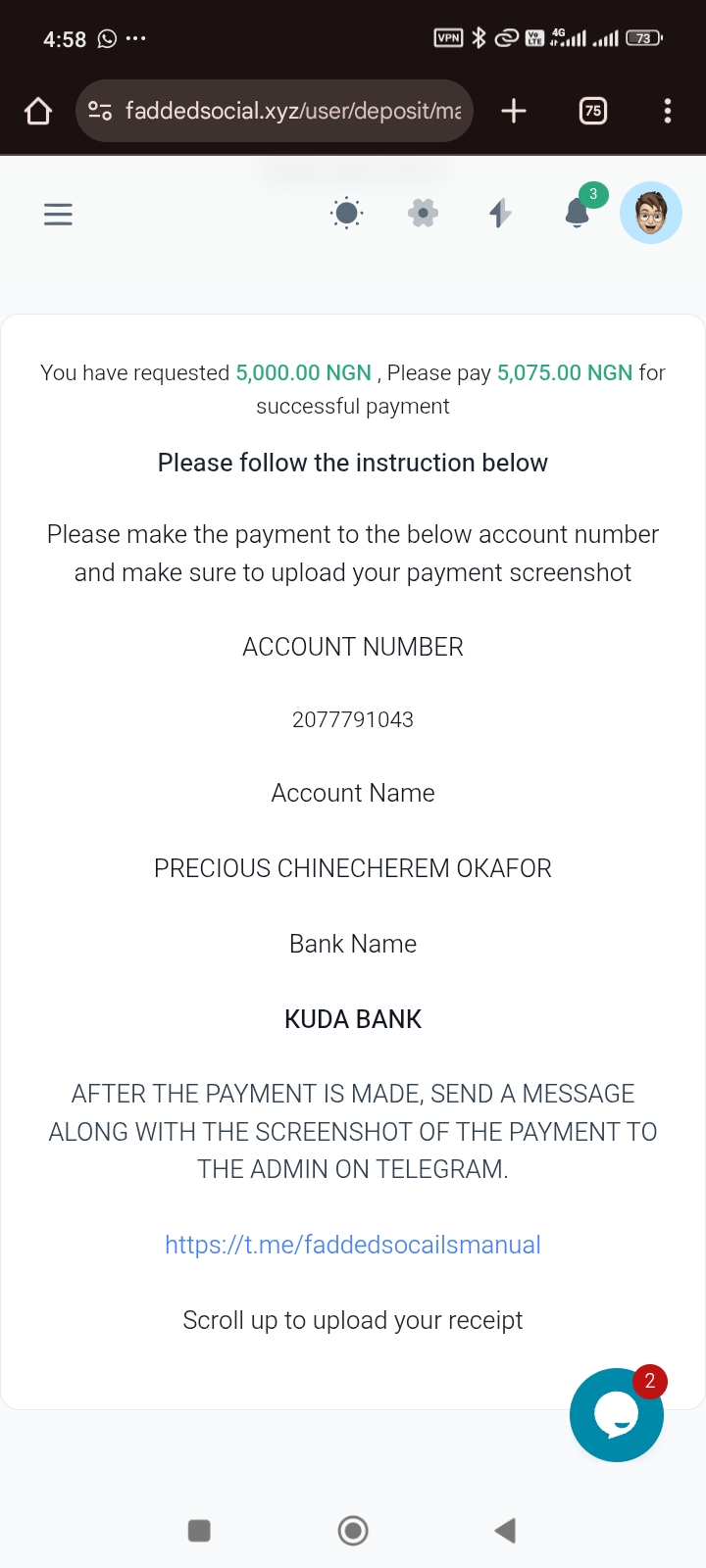Open the settings gear icon

423,213
